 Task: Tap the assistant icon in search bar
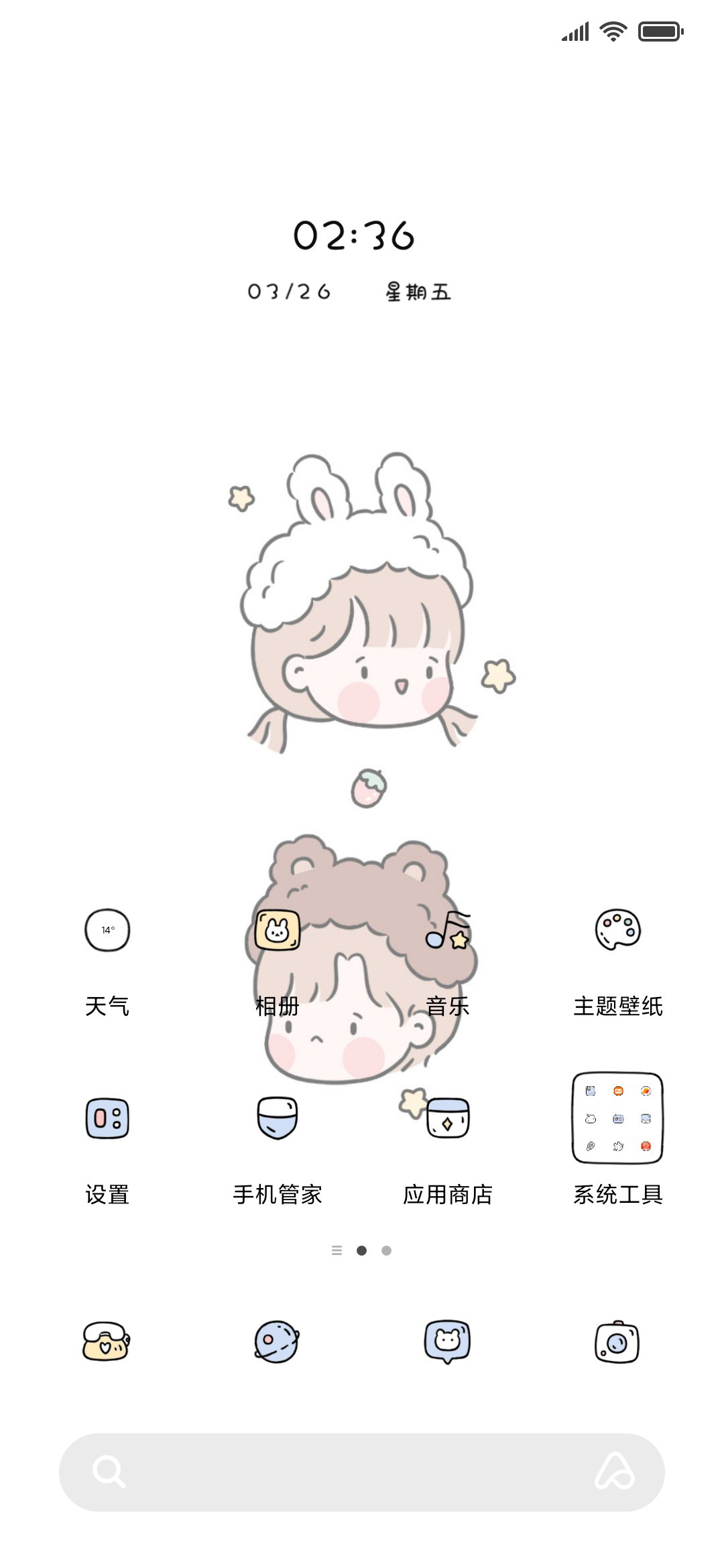click(x=615, y=1472)
